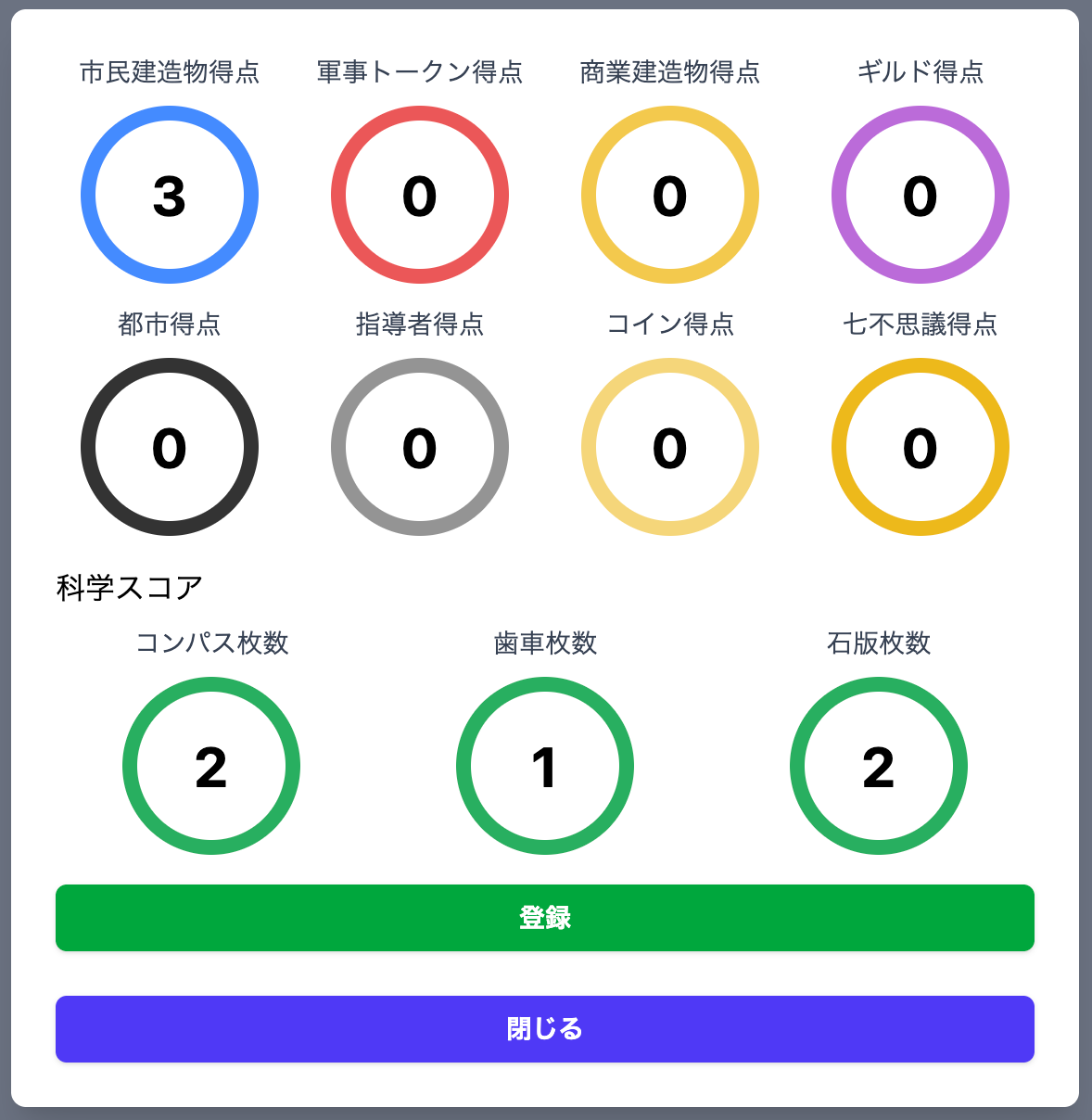Click the 指導者得点 gray circle
Image resolution: width=1092 pixels, height=1120 pixels.
point(420,447)
